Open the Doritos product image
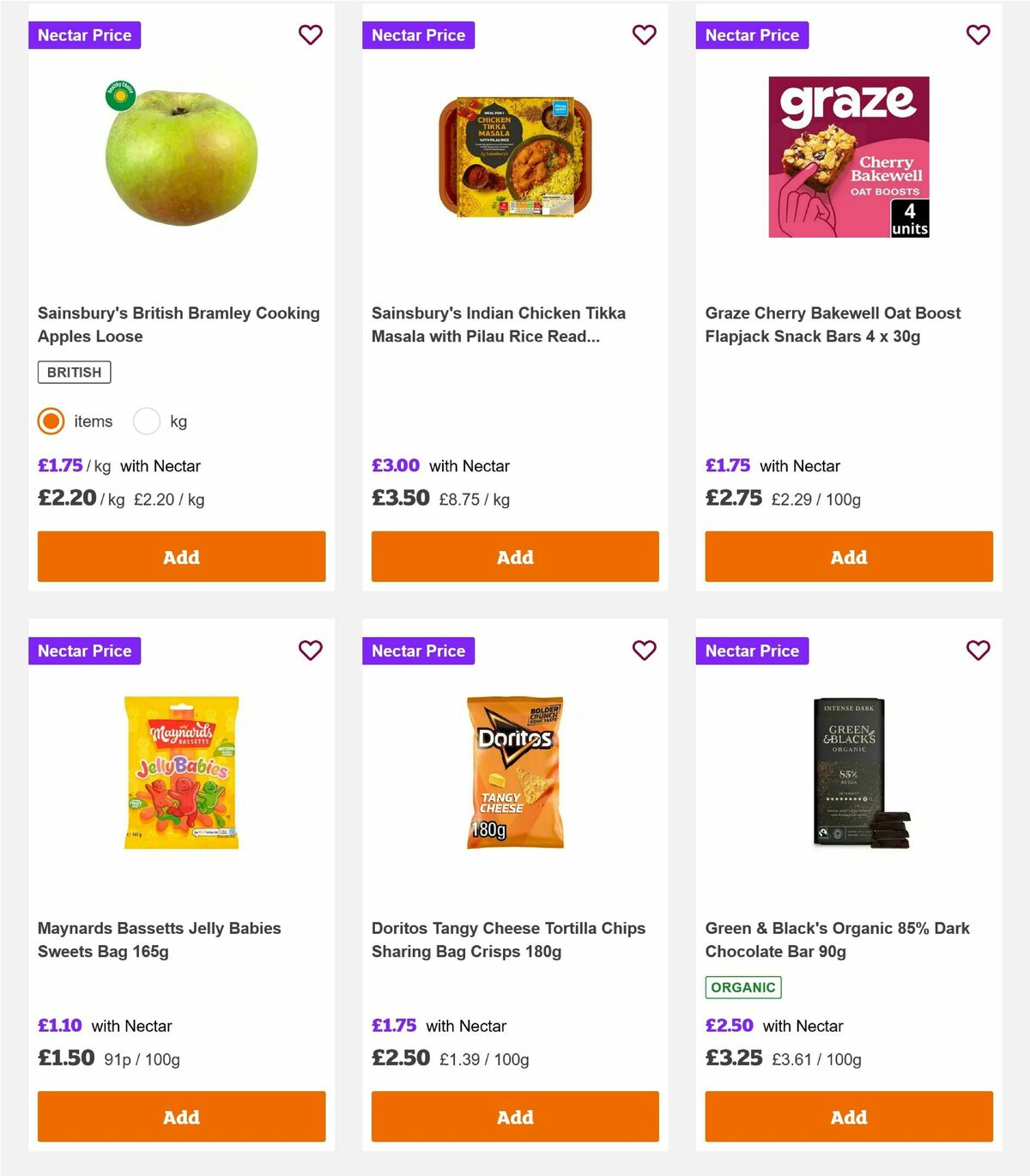This screenshot has height=1176, width=1030. pyautogui.click(x=515, y=770)
